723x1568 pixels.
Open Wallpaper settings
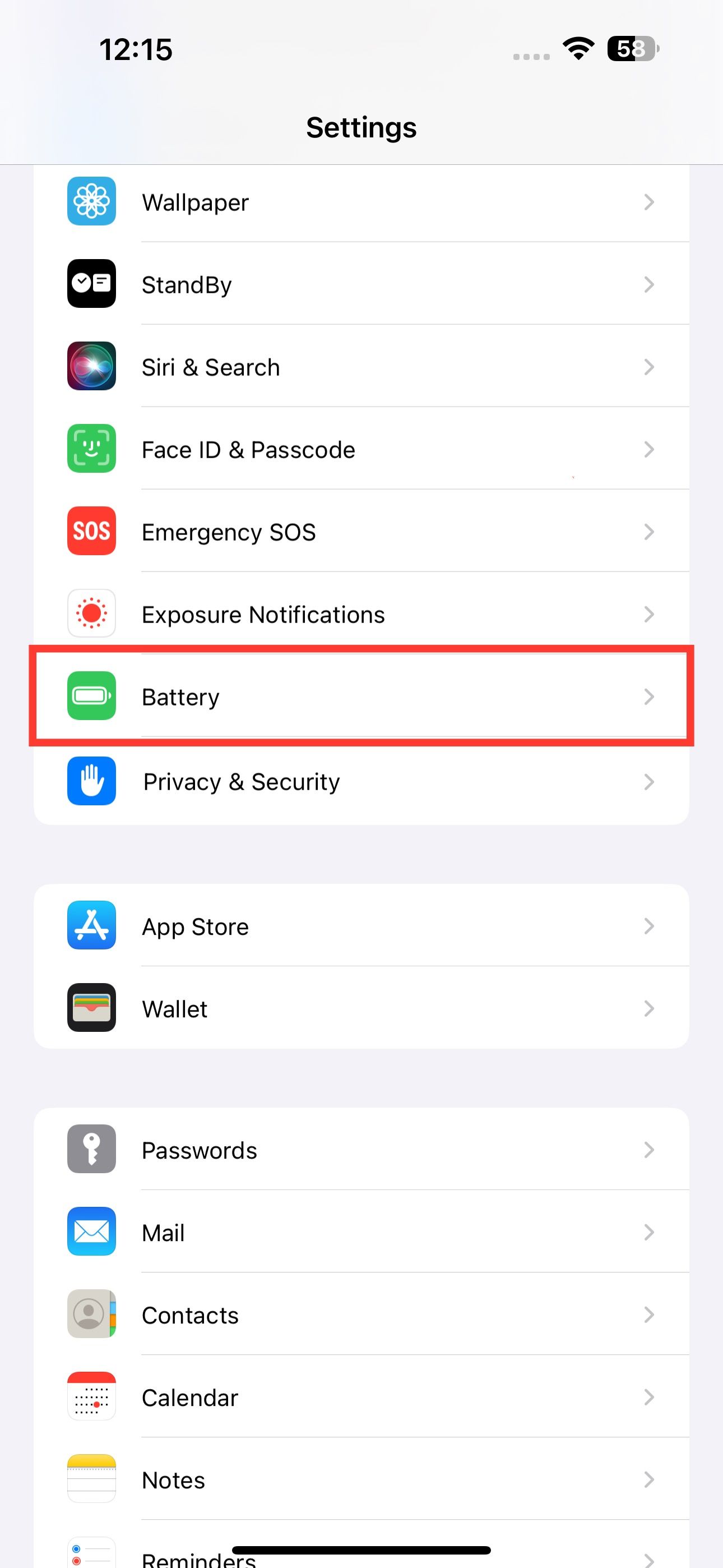click(x=361, y=202)
